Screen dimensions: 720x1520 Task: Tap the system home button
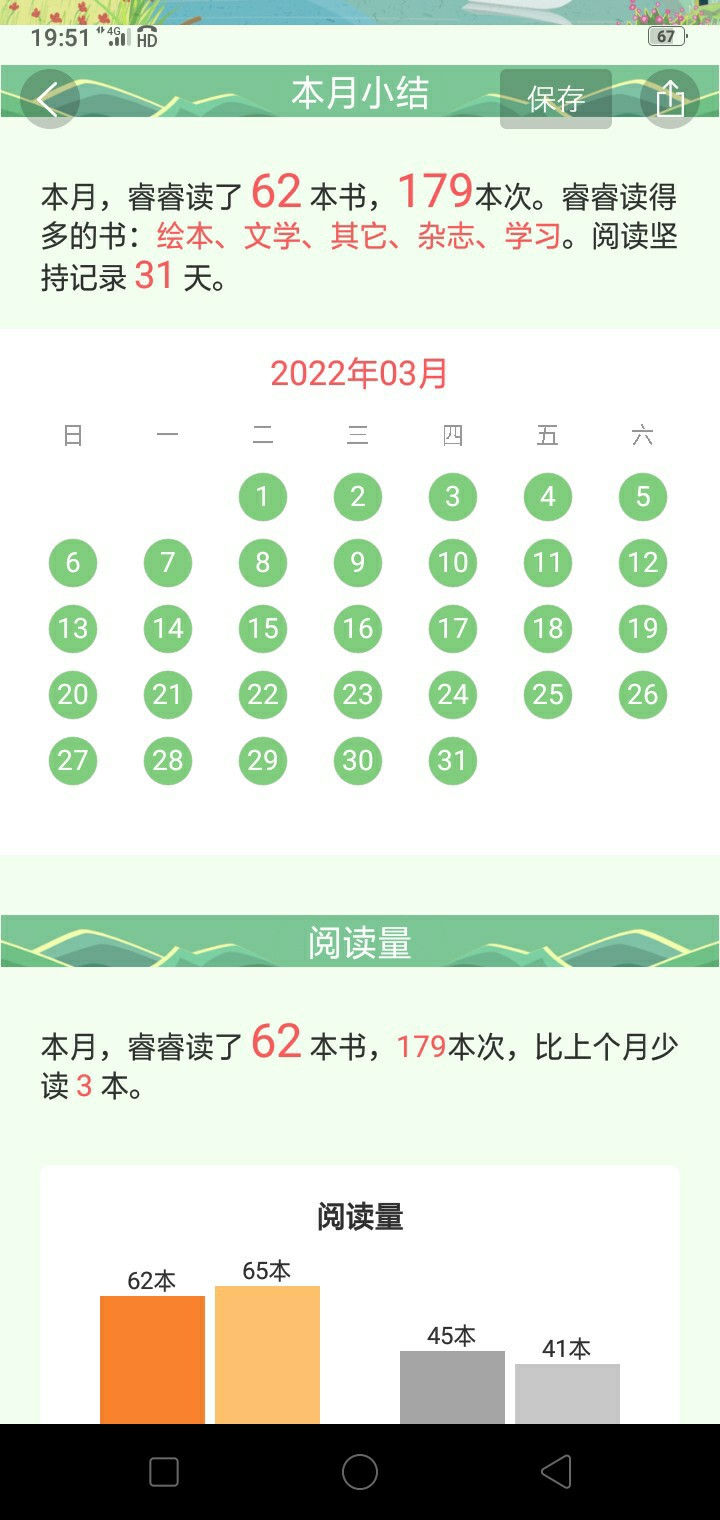(360, 1472)
